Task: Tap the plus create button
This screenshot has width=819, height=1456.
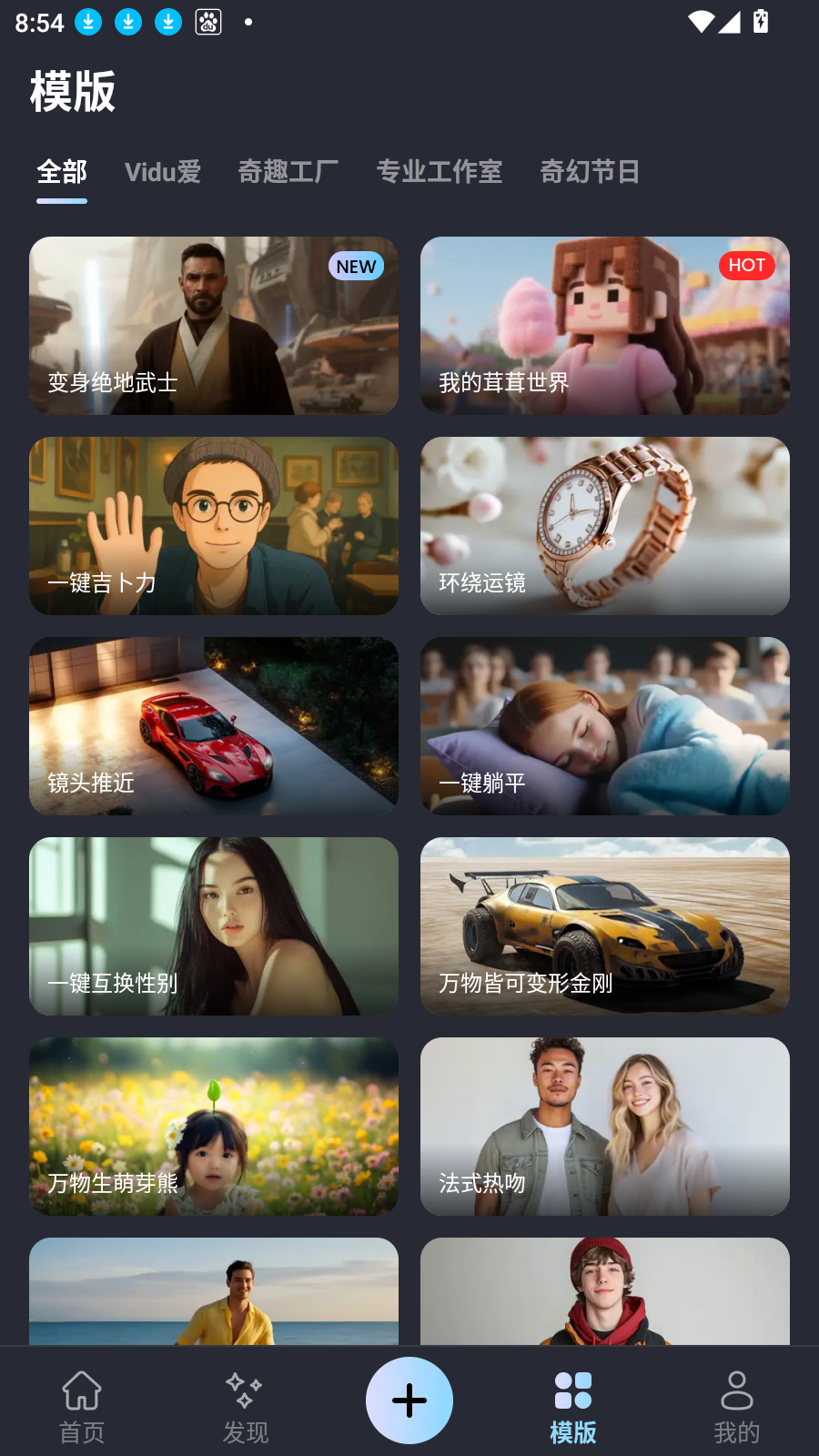Action: [x=409, y=1400]
